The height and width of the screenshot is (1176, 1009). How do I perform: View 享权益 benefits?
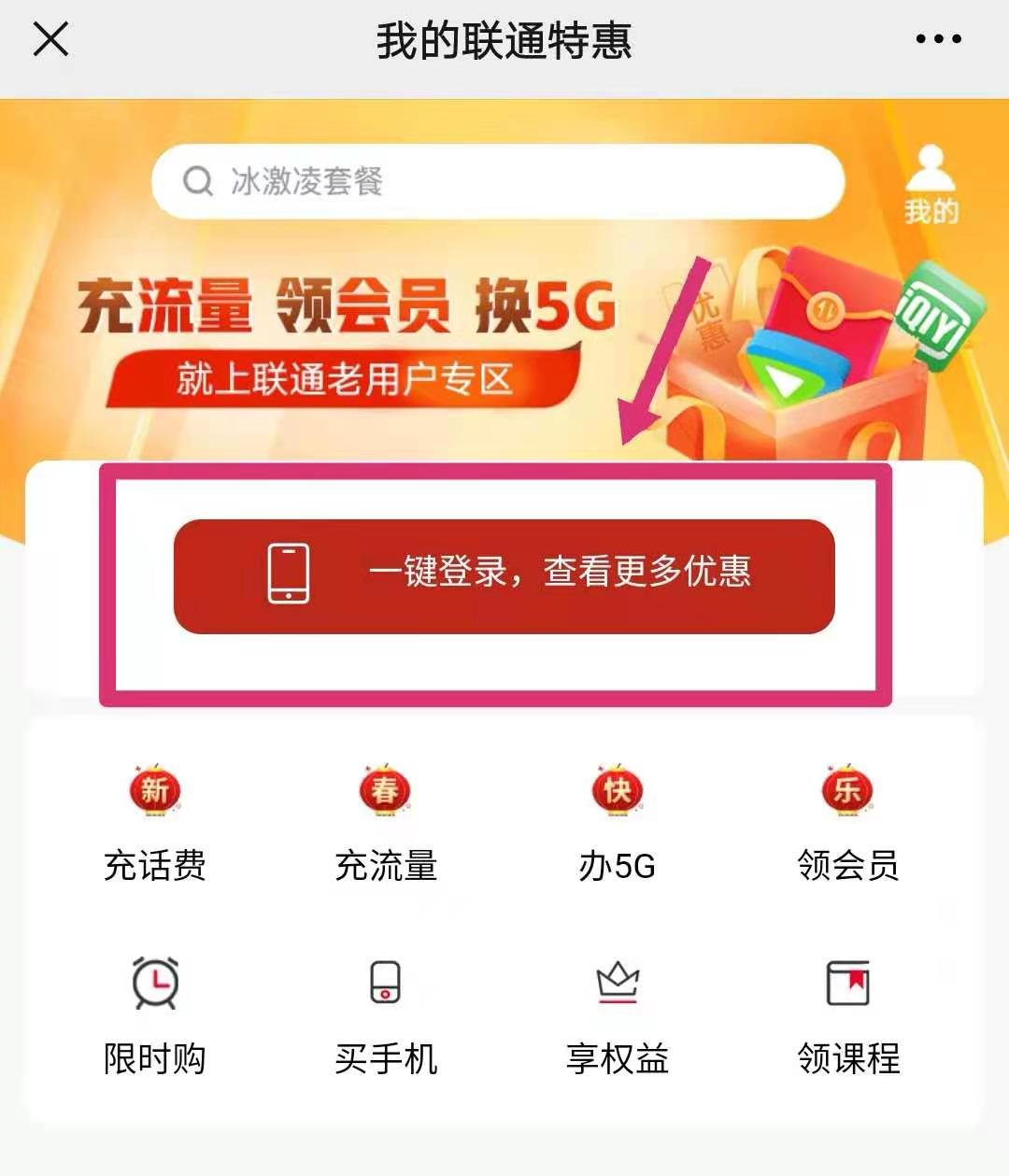(x=617, y=1015)
